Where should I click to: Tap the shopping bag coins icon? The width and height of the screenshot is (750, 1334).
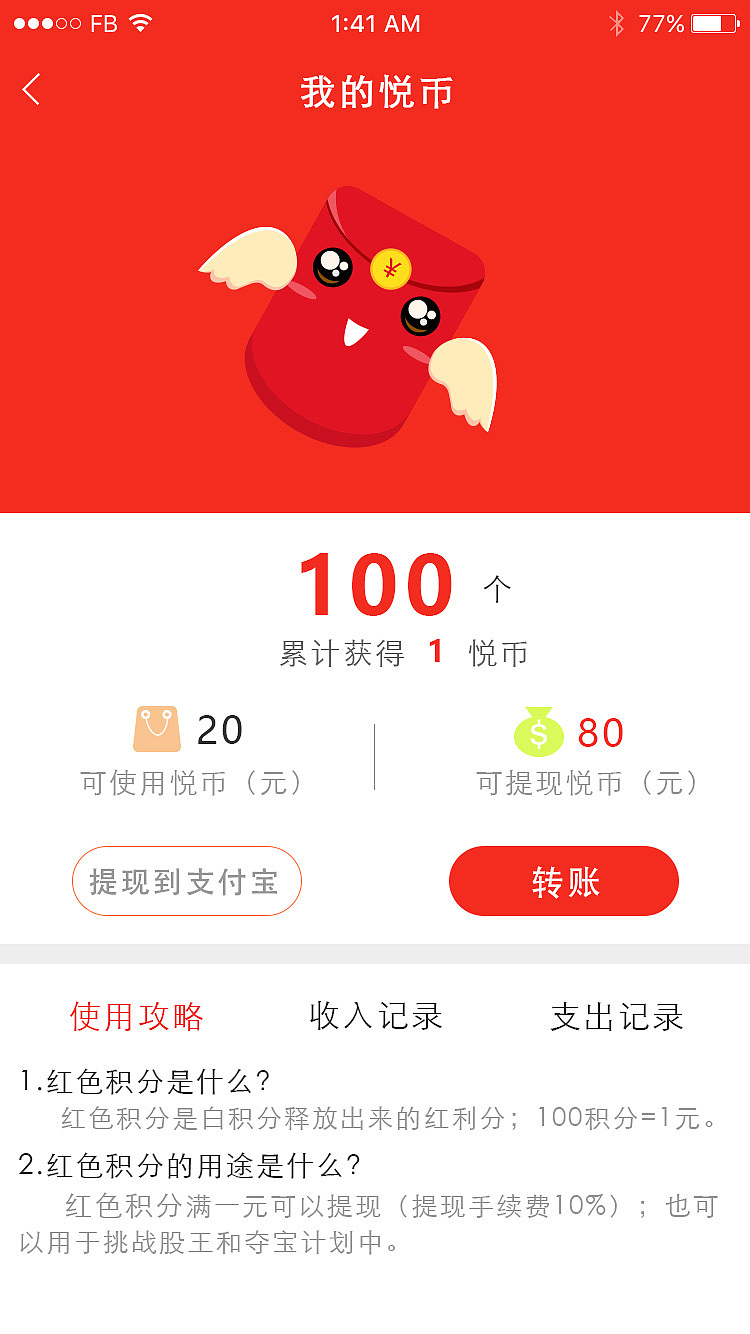tap(155, 729)
